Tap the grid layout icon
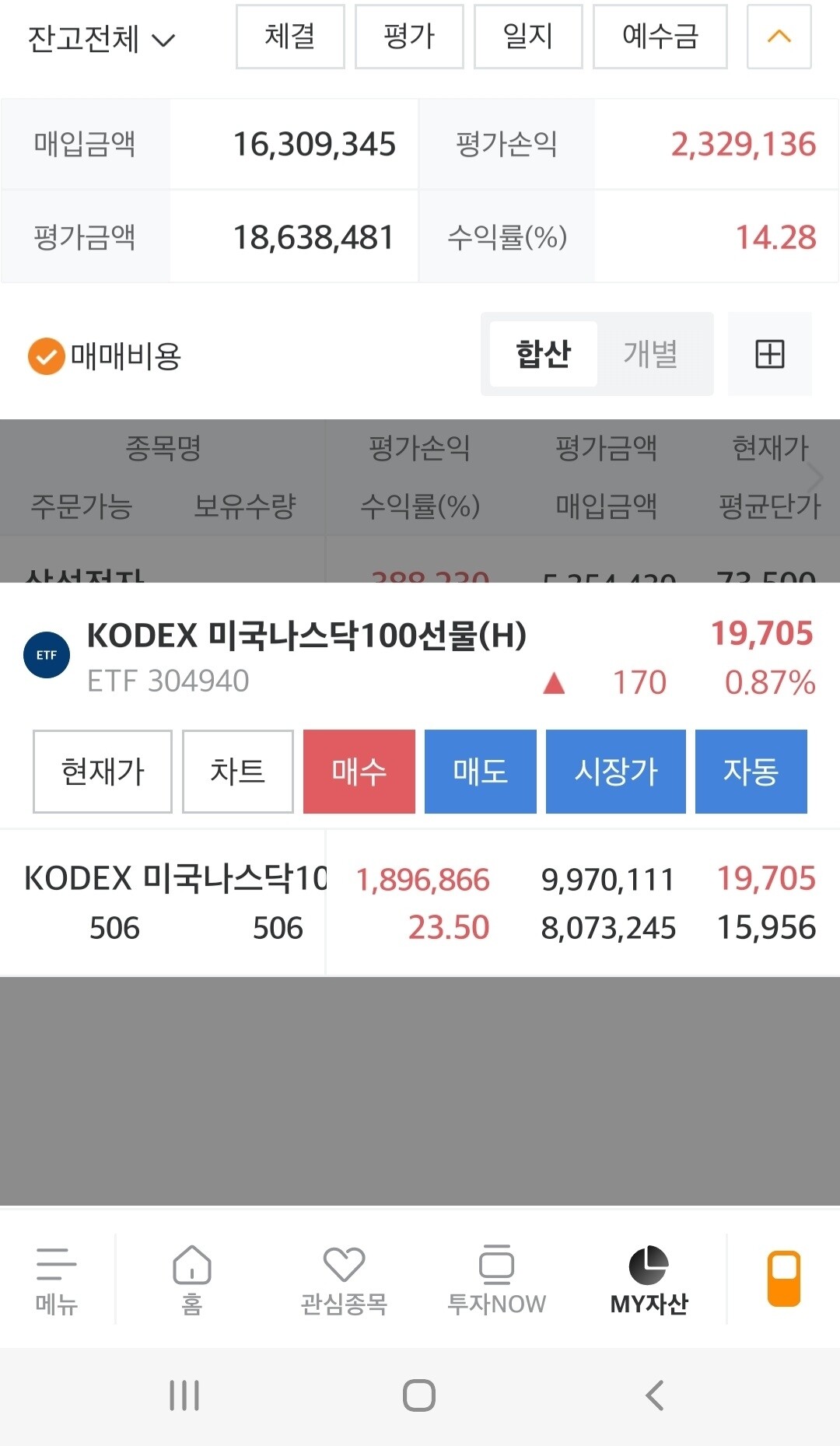Image resolution: width=840 pixels, height=1446 pixels. tap(770, 354)
